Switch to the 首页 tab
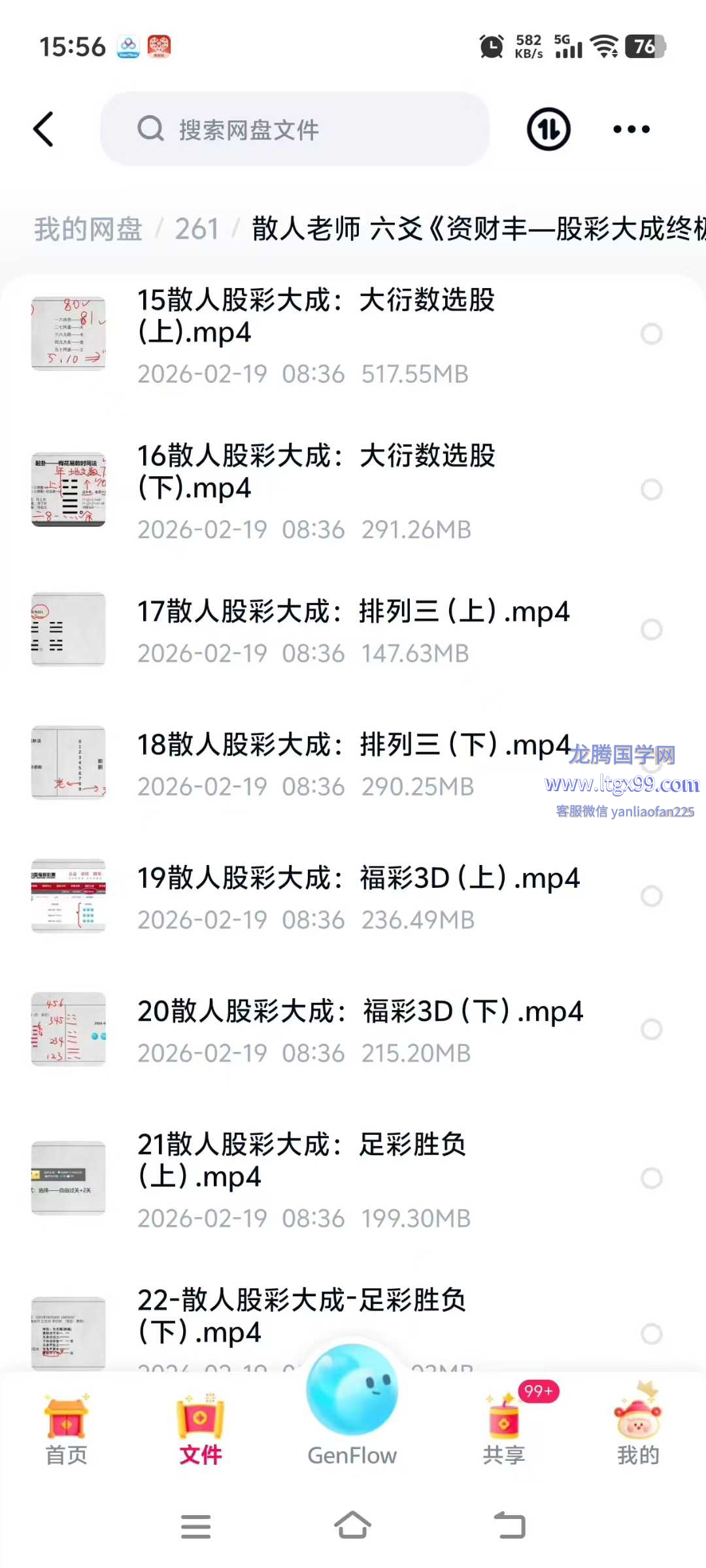The height and width of the screenshot is (1568, 706). point(66,1429)
